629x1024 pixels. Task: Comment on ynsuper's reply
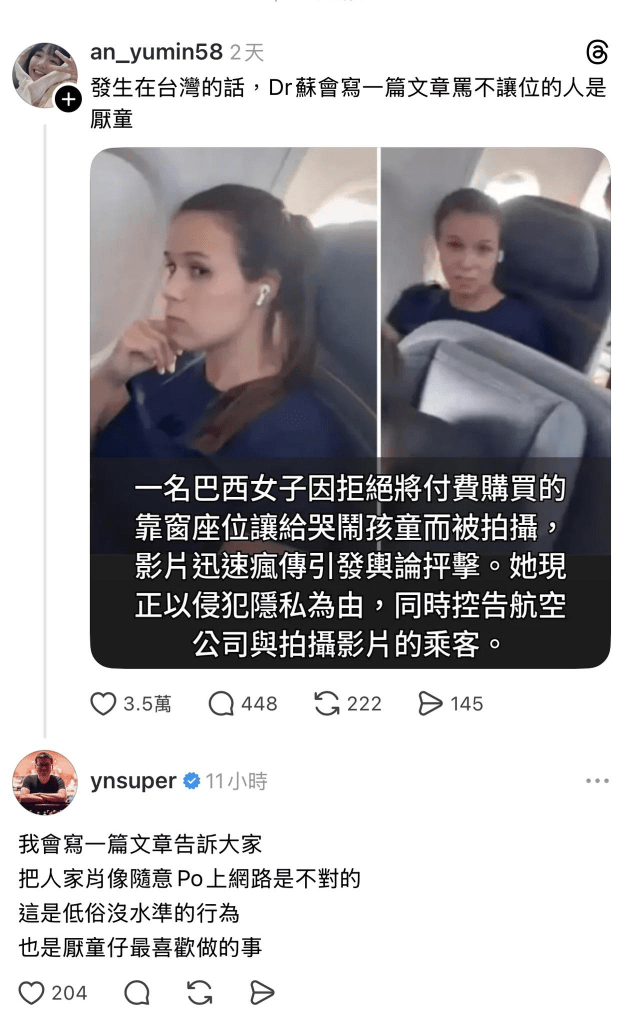tap(137, 993)
